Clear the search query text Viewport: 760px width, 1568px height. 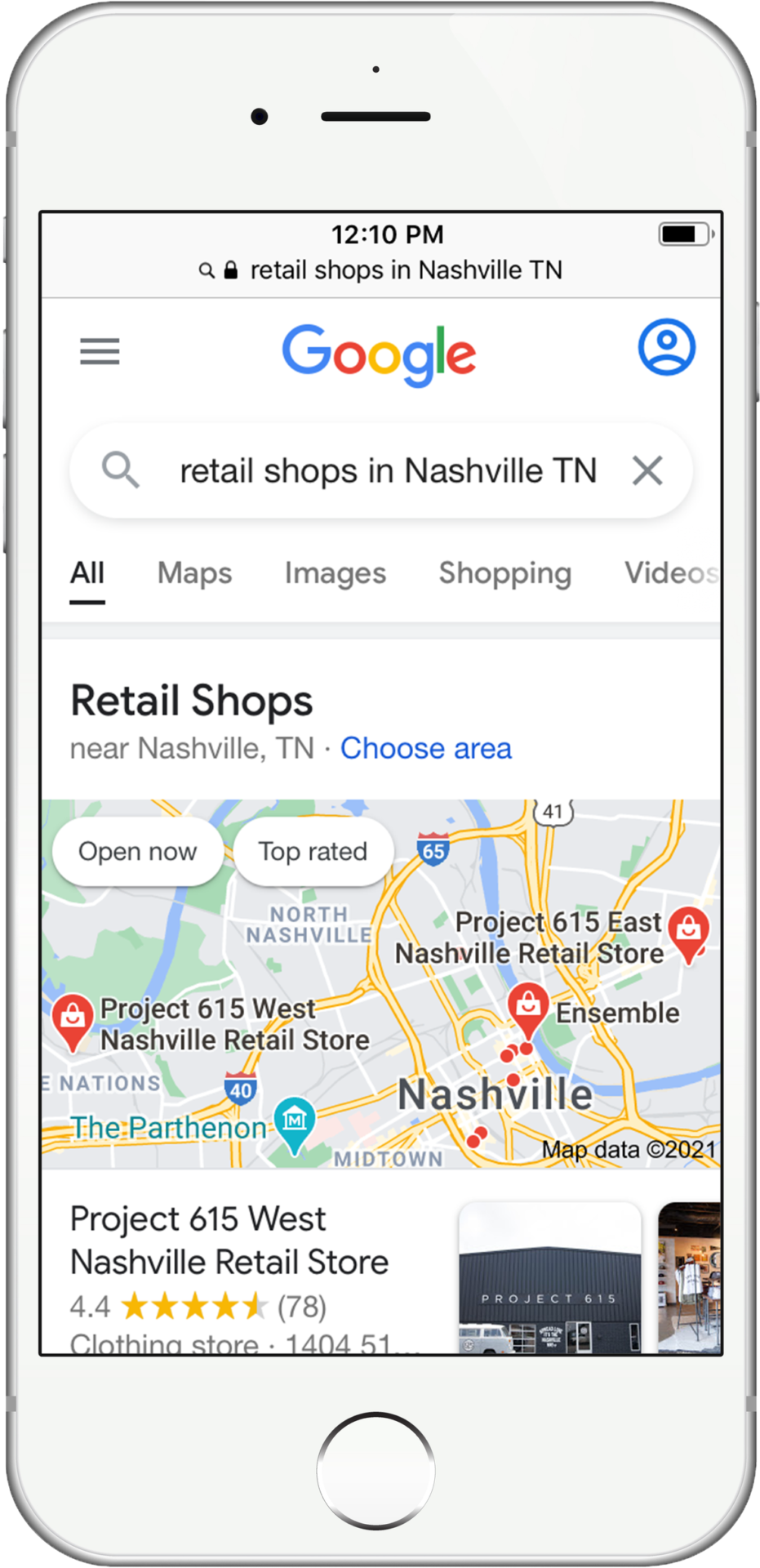coord(647,470)
